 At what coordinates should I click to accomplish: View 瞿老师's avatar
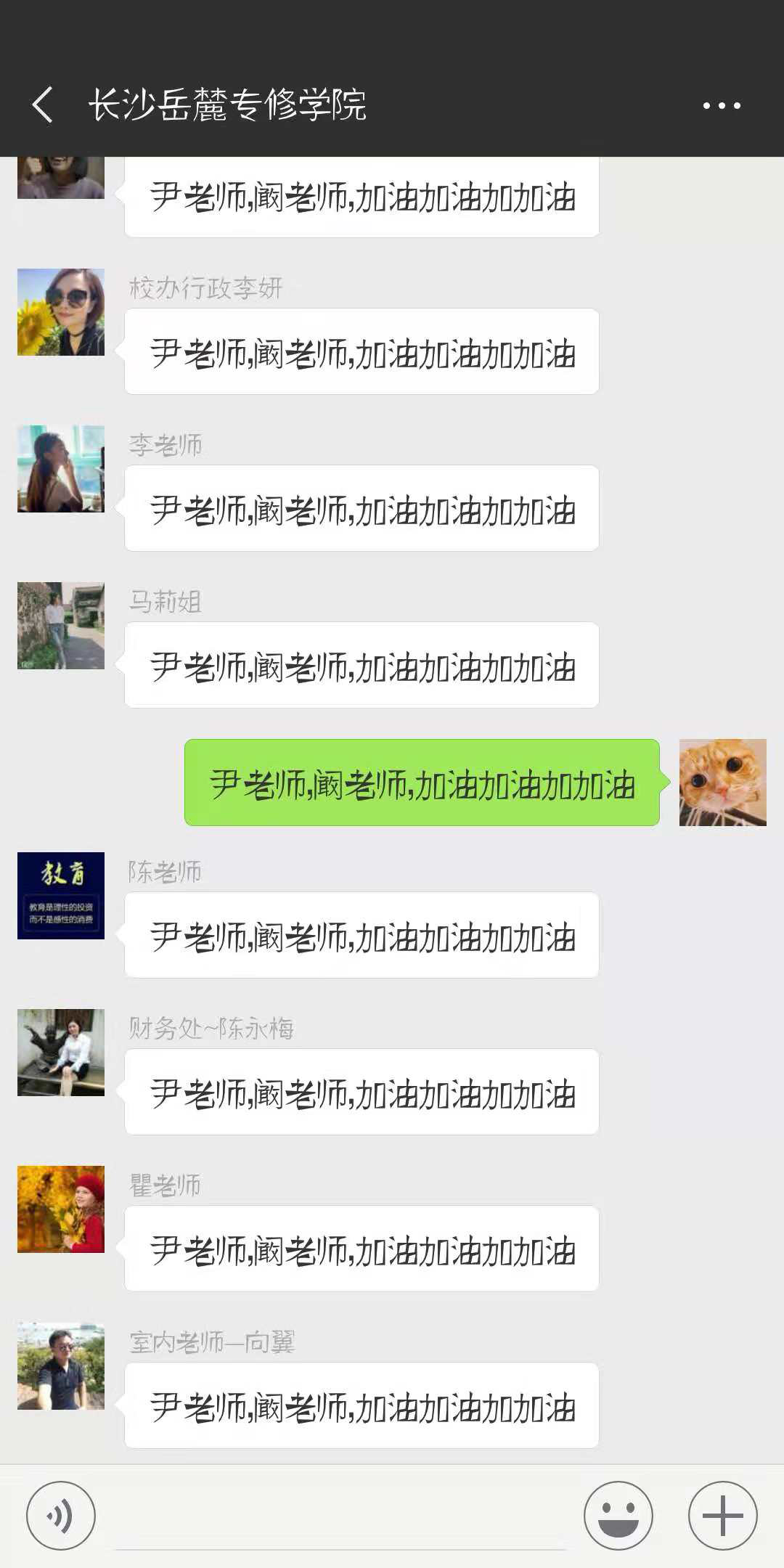61,1209
